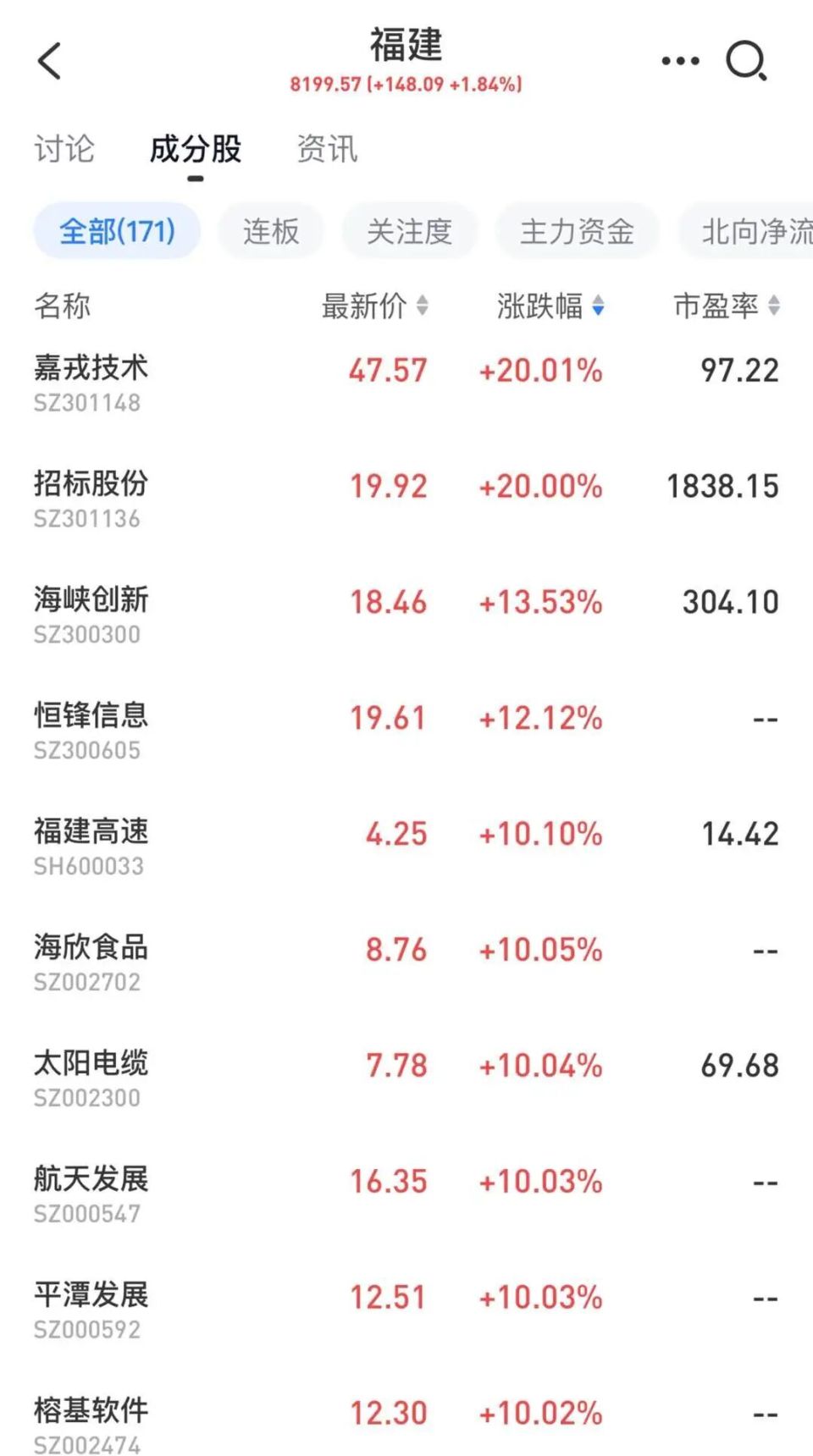Select the 连板 filter chip
Viewport: 813px width, 1456px height.
tap(270, 231)
